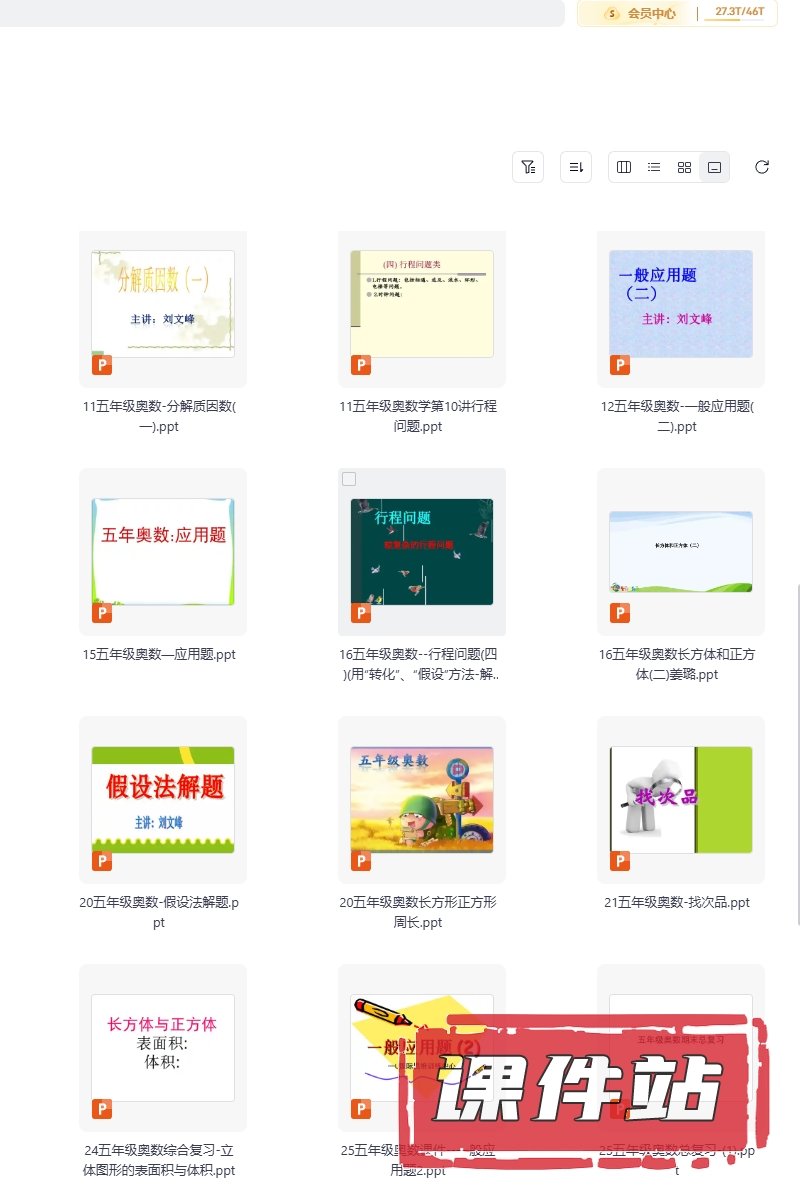Open 15五年级奥数—应用题.ppt
Viewport: 800px width, 1200px height.
pyautogui.click(x=163, y=552)
